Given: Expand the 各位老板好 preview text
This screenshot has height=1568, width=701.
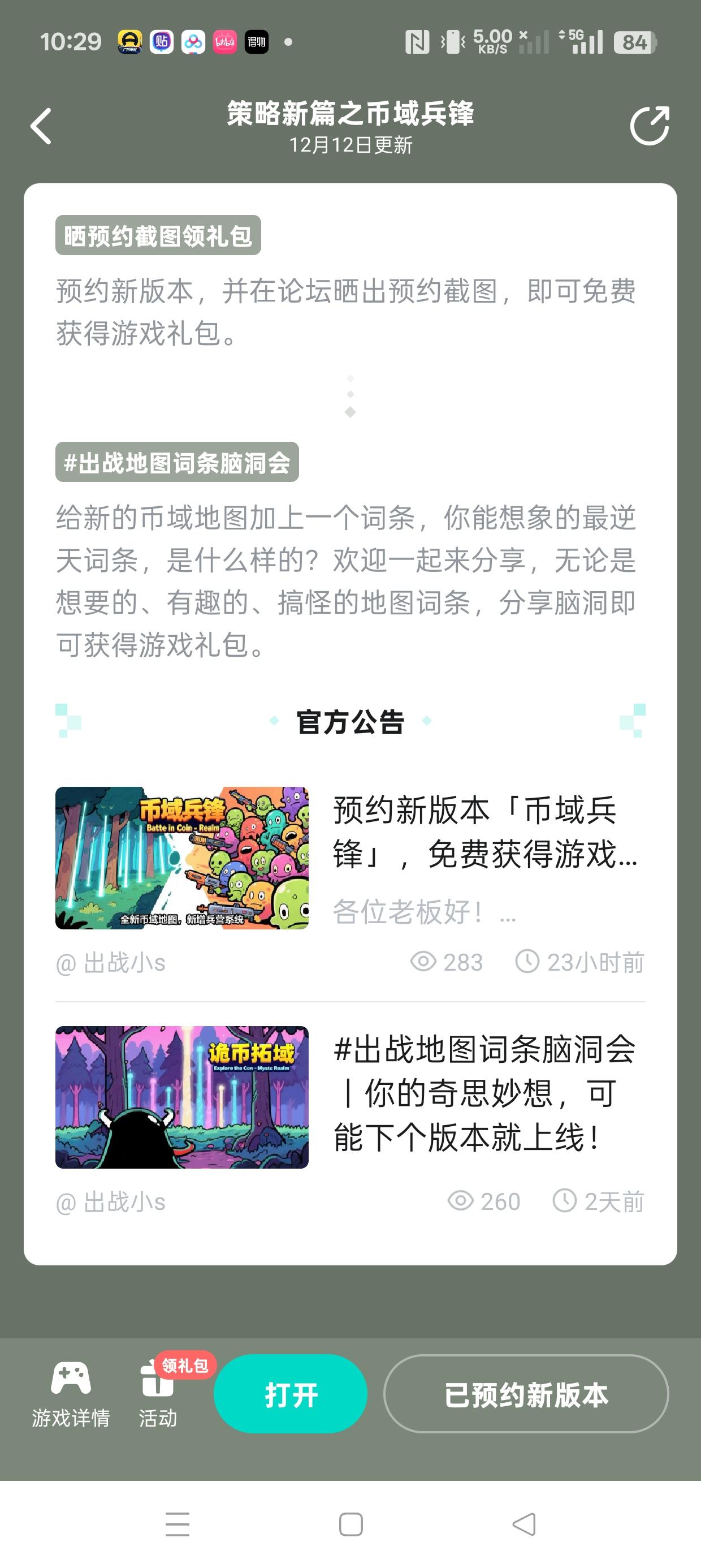Looking at the screenshot, I should click(x=424, y=911).
